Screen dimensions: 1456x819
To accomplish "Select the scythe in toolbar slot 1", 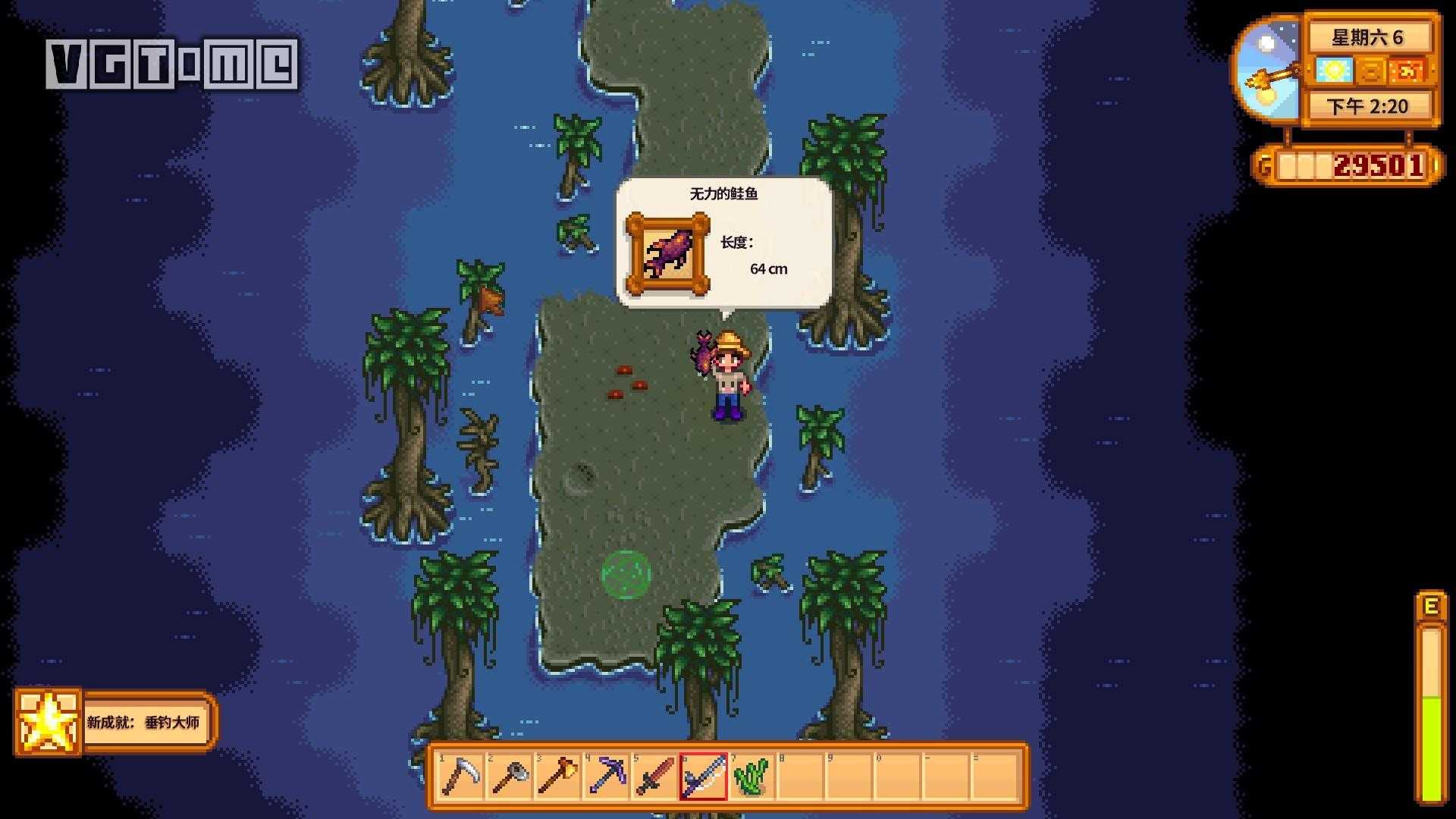I will pyautogui.click(x=460, y=777).
